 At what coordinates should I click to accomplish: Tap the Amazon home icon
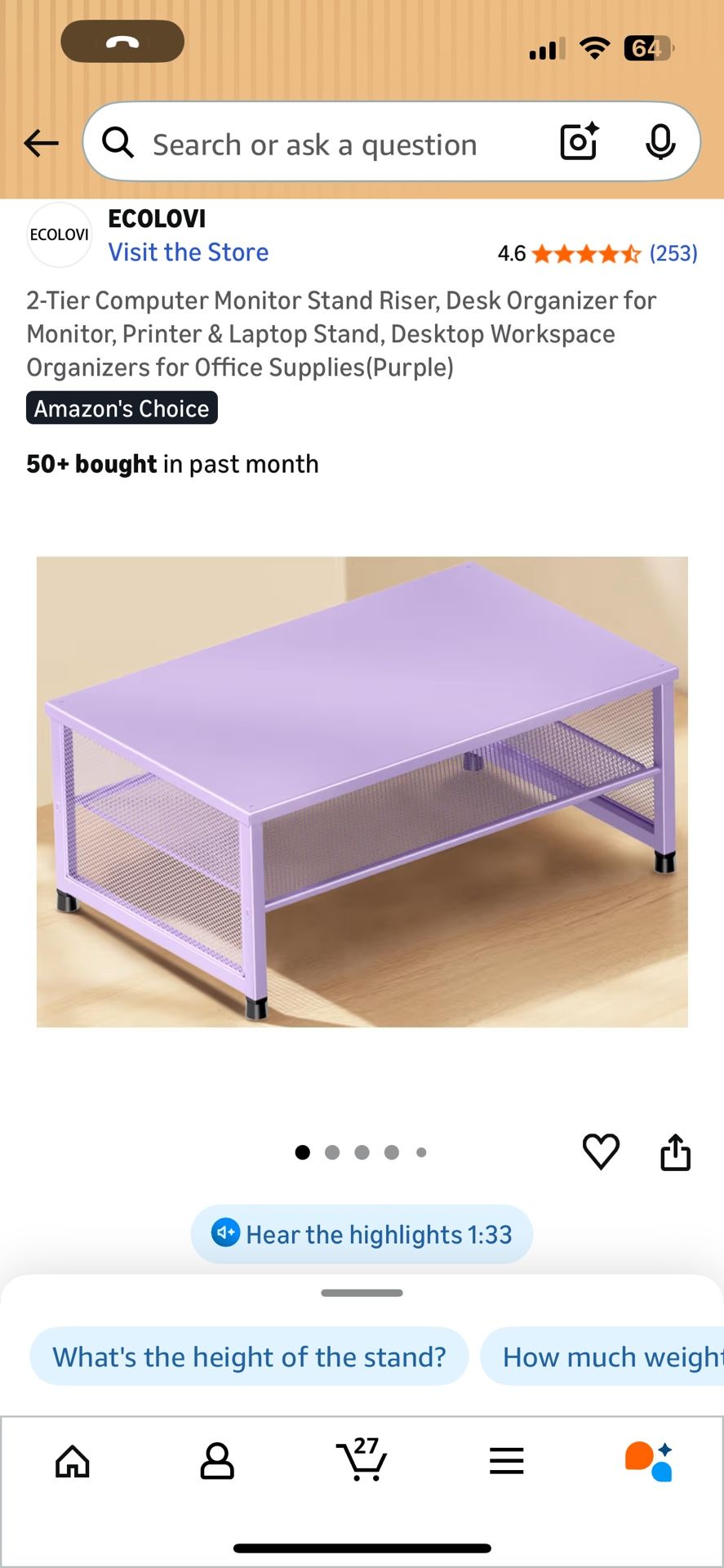pyautogui.click(x=73, y=1462)
